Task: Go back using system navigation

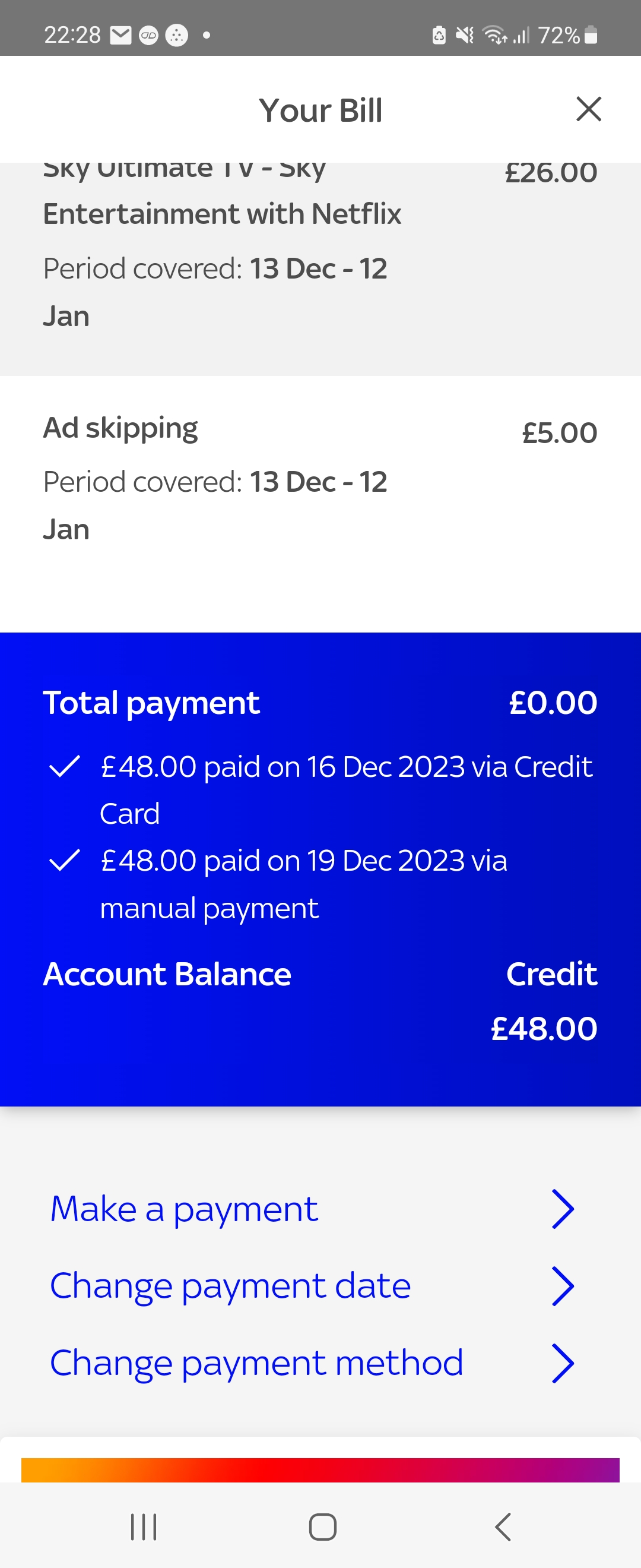Action: (502, 1526)
